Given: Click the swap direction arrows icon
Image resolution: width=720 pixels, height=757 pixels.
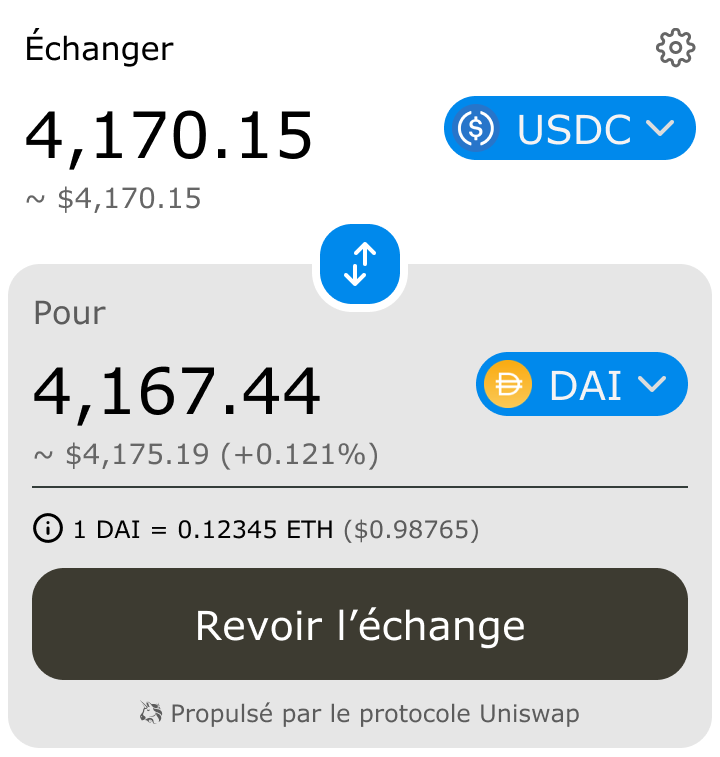Looking at the screenshot, I should tap(359, 262).
